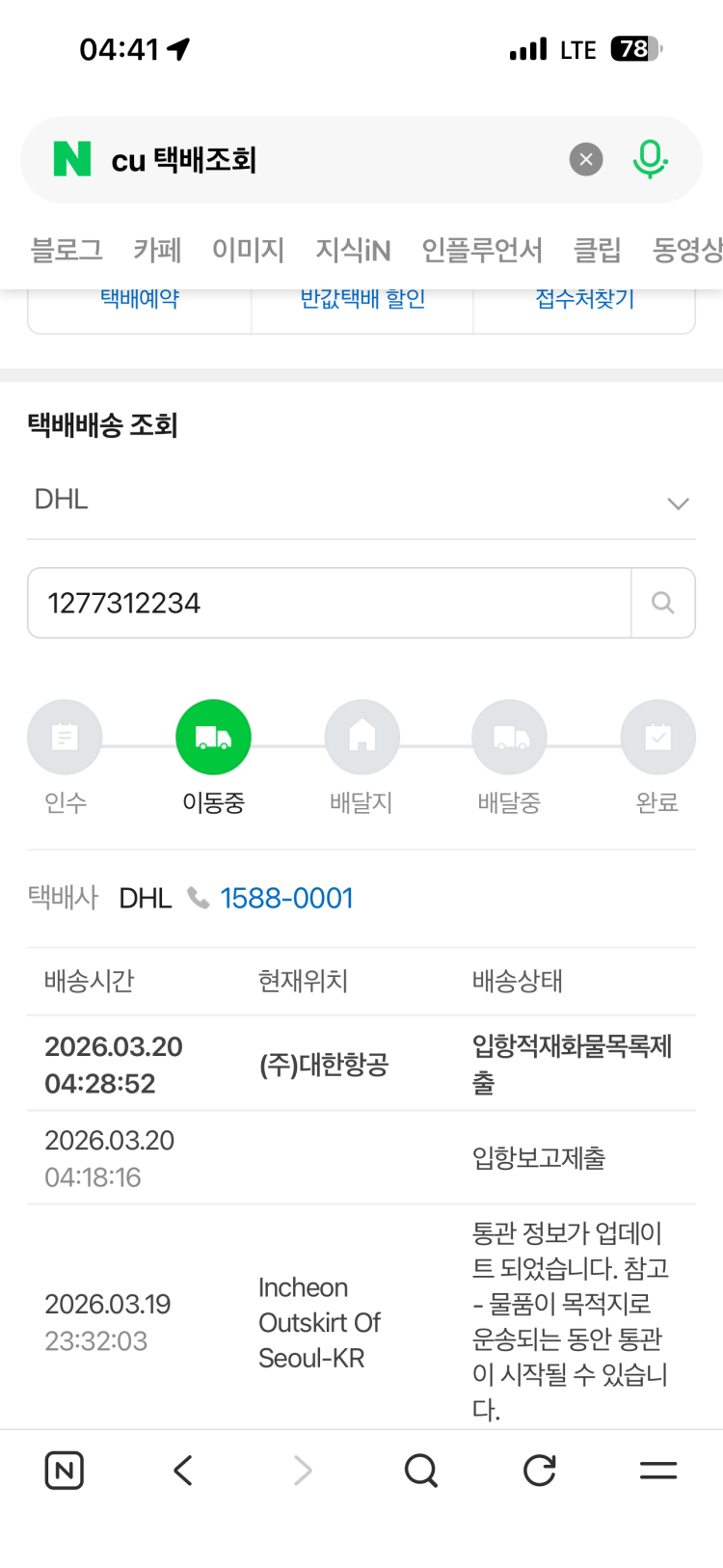Open the 지식iN tab
723x1568 pixels.
click(x=352, y=250)
